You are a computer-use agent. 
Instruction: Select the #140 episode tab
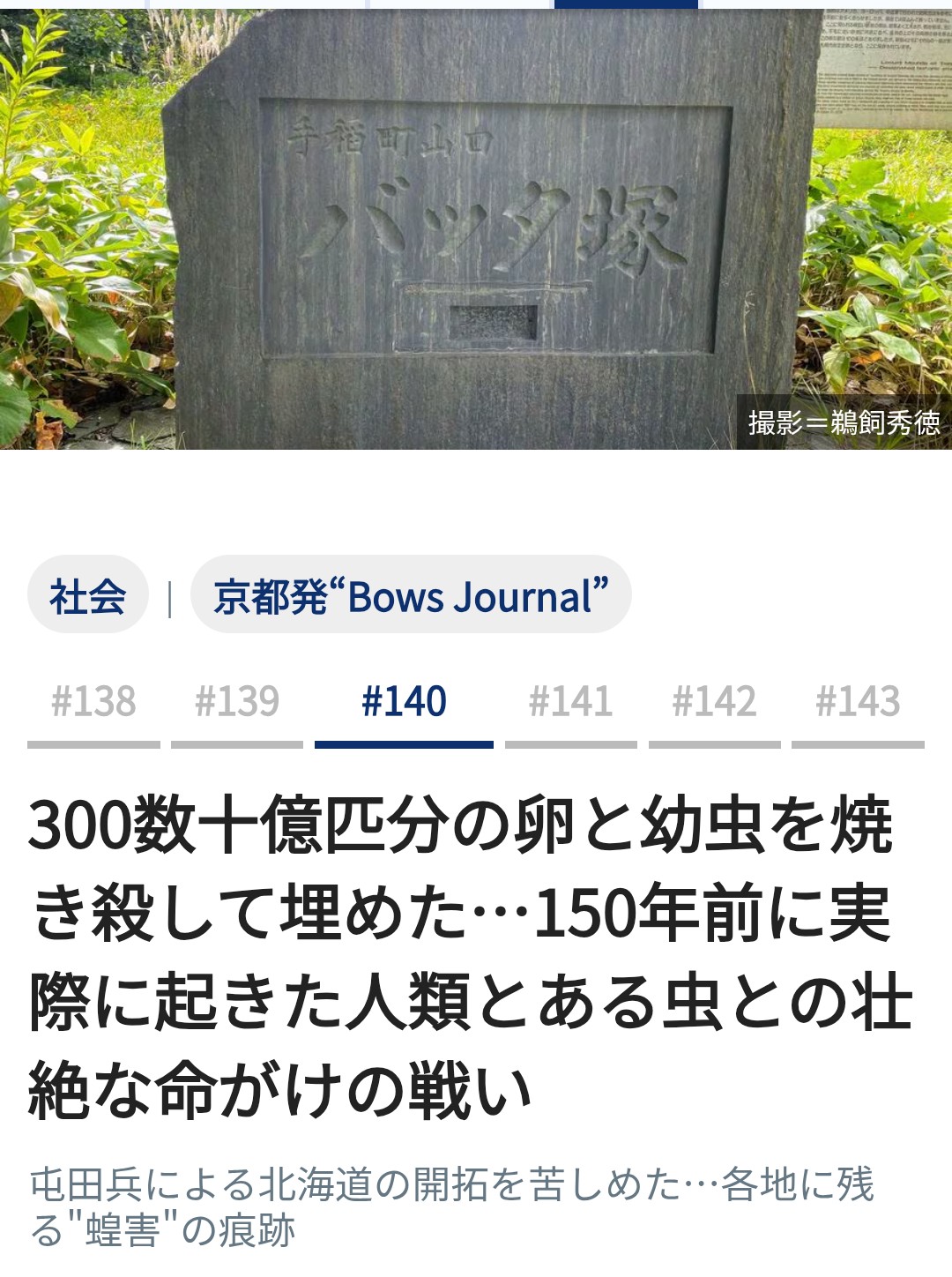point(404,703)
